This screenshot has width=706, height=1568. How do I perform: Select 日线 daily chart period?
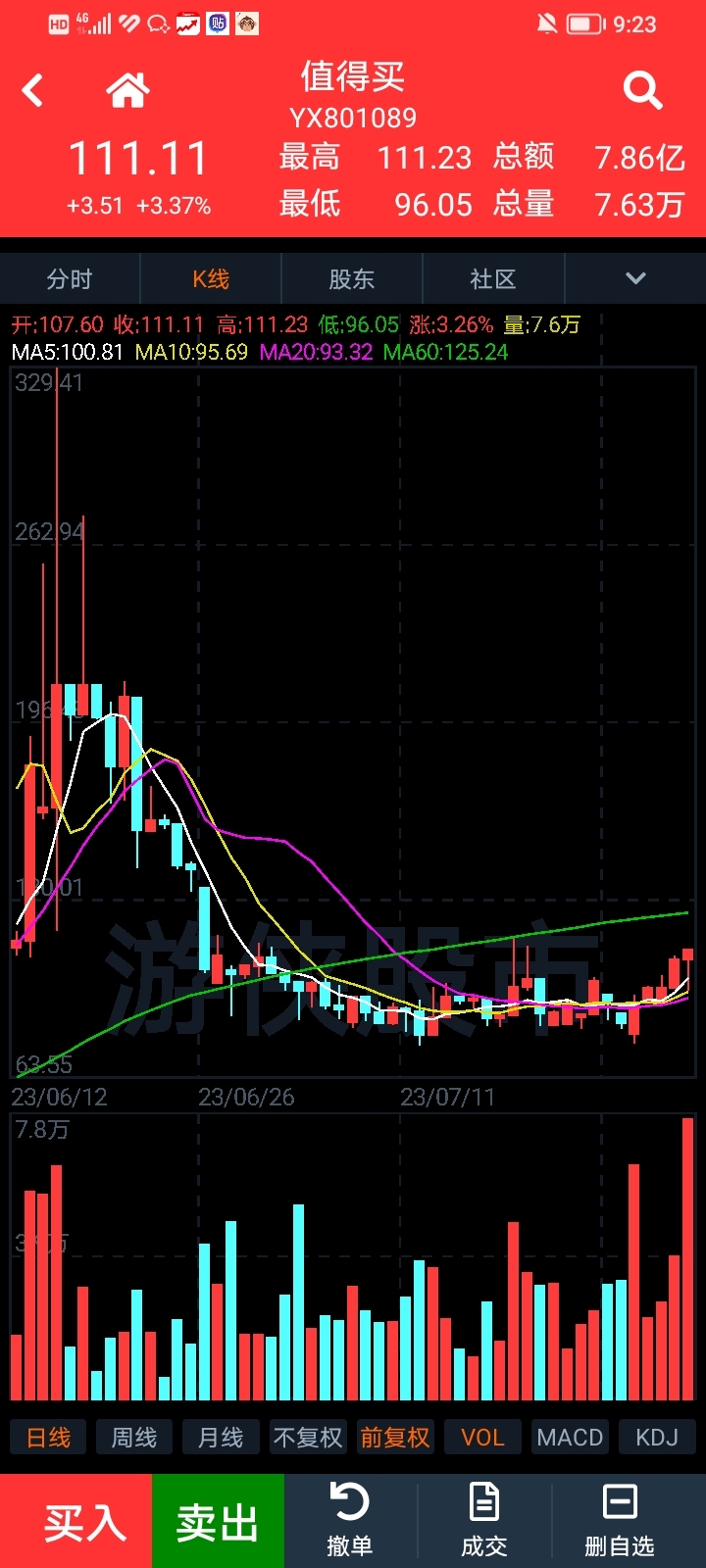click(x=48, y=1438)
